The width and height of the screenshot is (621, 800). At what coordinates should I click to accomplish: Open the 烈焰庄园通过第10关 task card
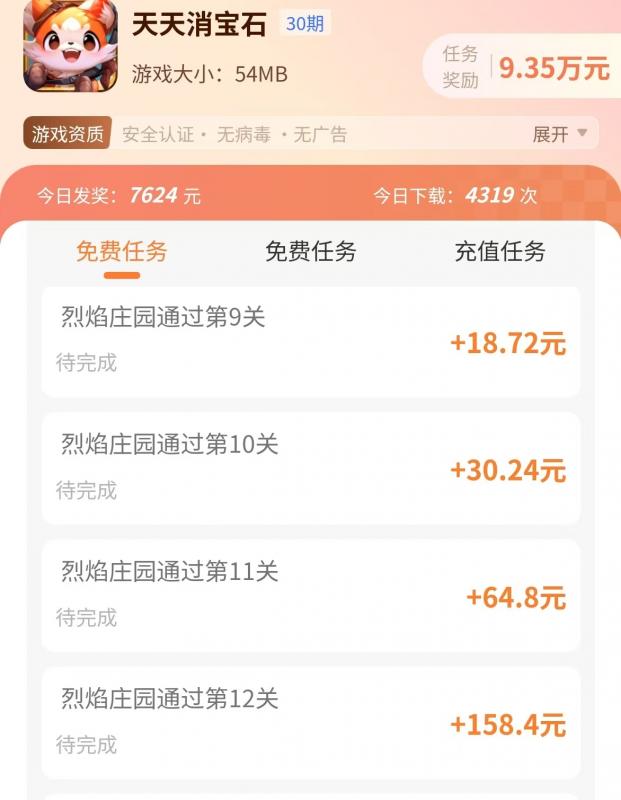tap(310, 468)
